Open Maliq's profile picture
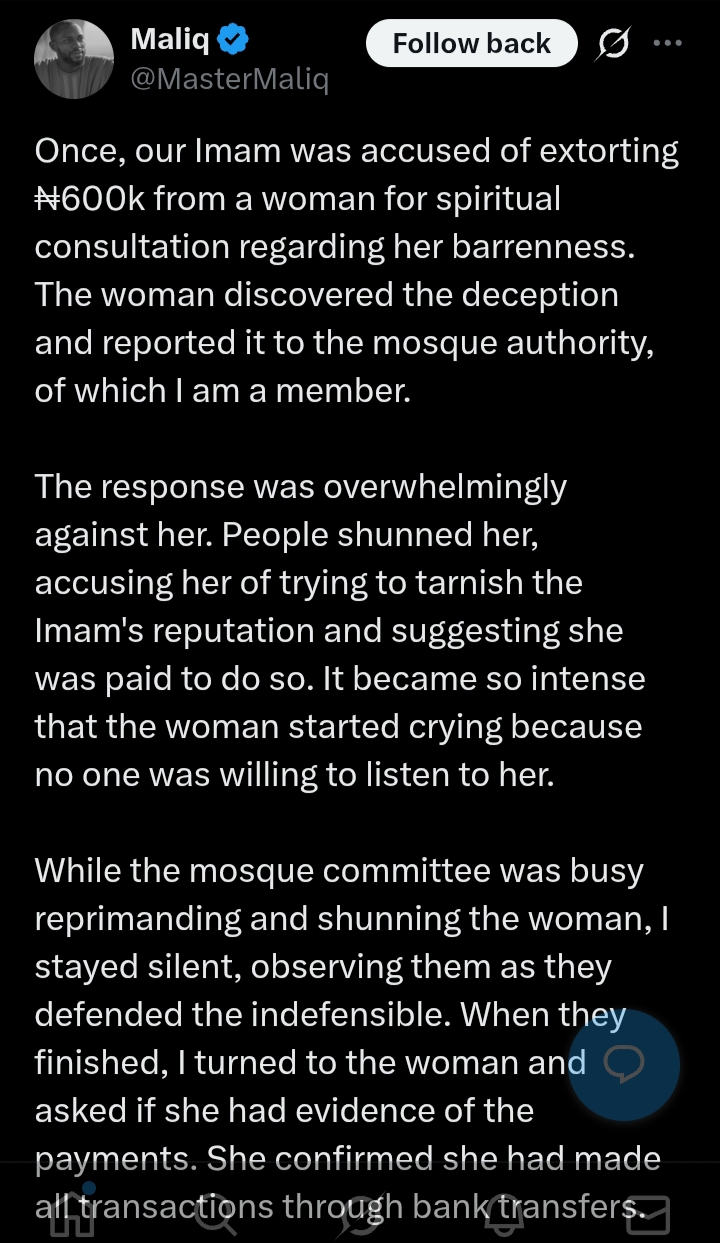The image size is (720, 1243). (x=72, y=59)
